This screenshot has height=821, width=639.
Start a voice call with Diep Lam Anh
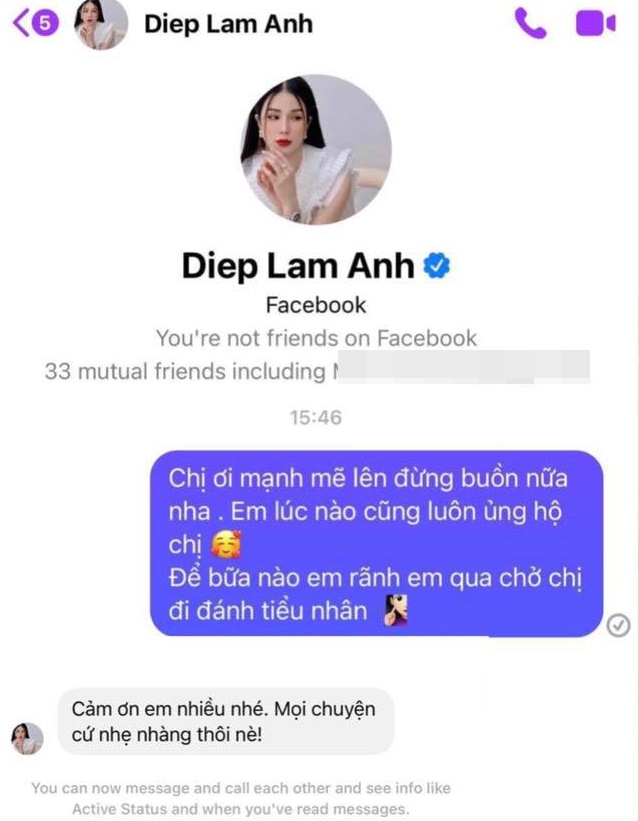pos(529,23)
